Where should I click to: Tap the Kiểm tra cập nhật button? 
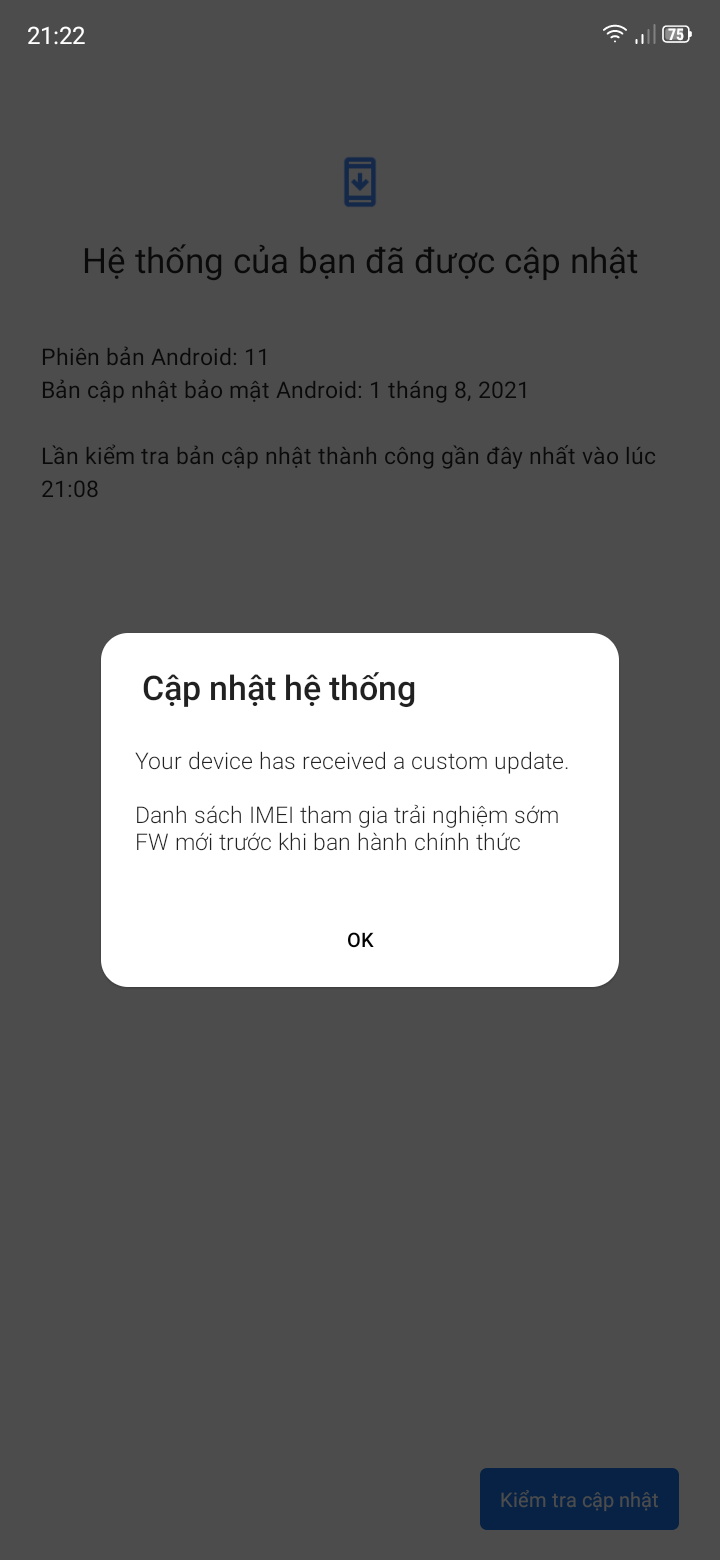(579, 1499)
